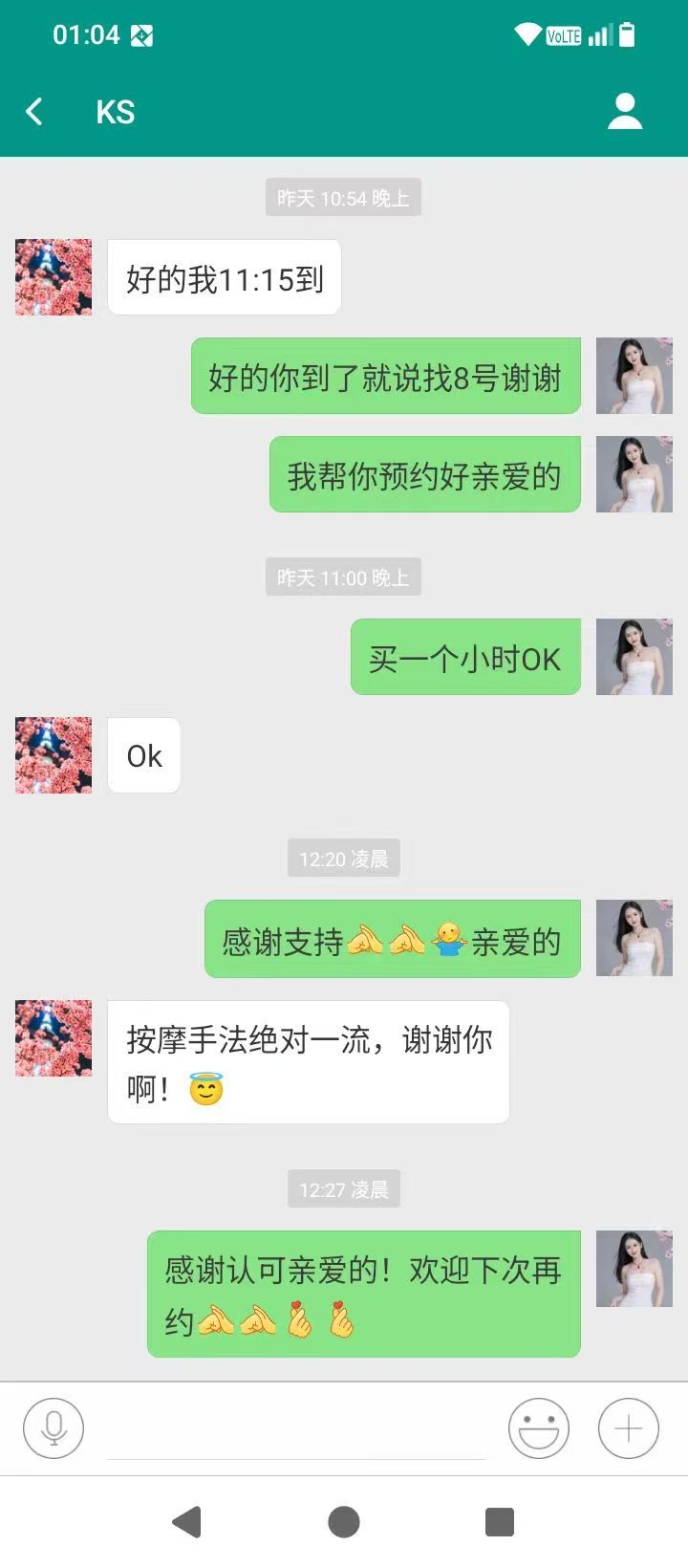Image resolution: width=688 pixels, height=1568 pixels.
Task: Tap the 感谢支持 green message bubble
Action: point(391,939)
